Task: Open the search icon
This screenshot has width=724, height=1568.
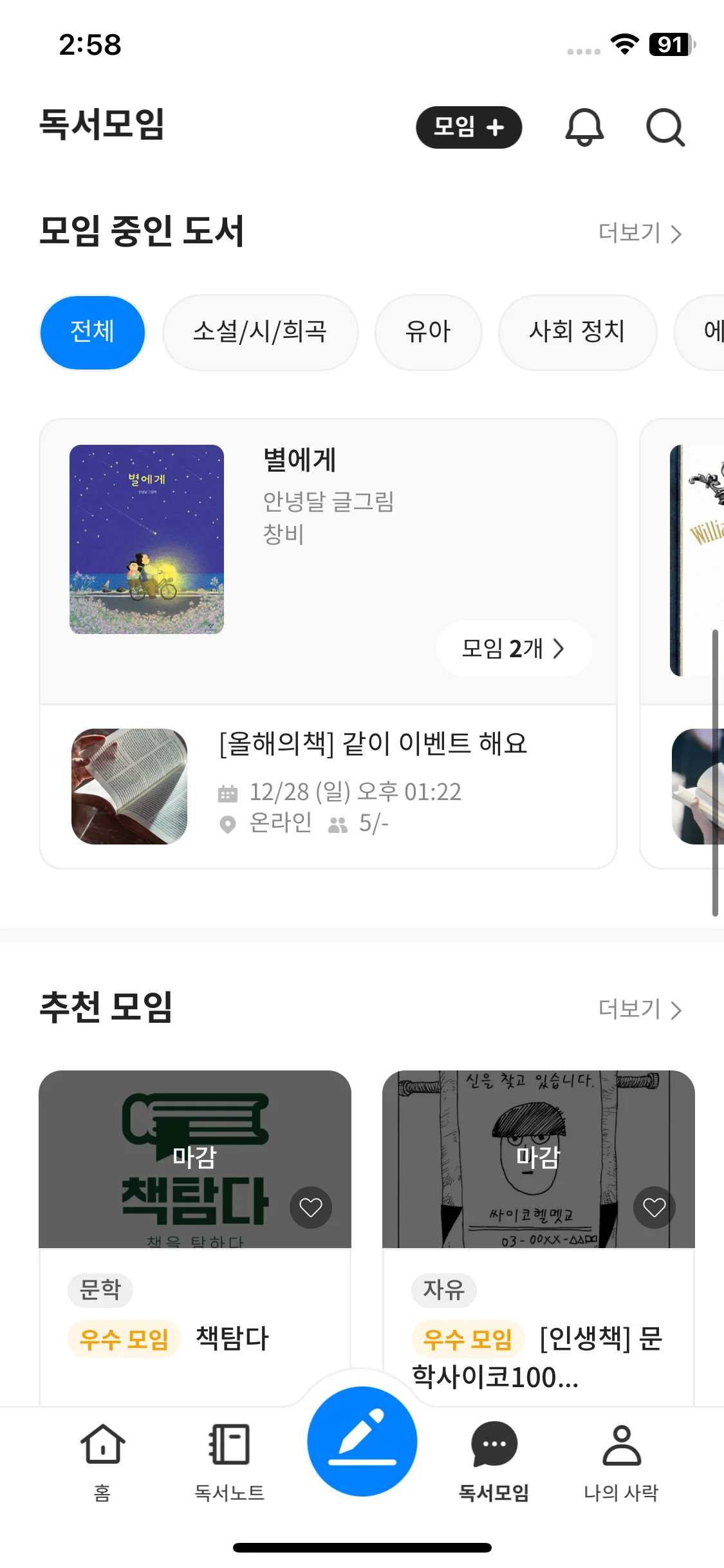Action: pyautogui.click(x=665, y=127)
